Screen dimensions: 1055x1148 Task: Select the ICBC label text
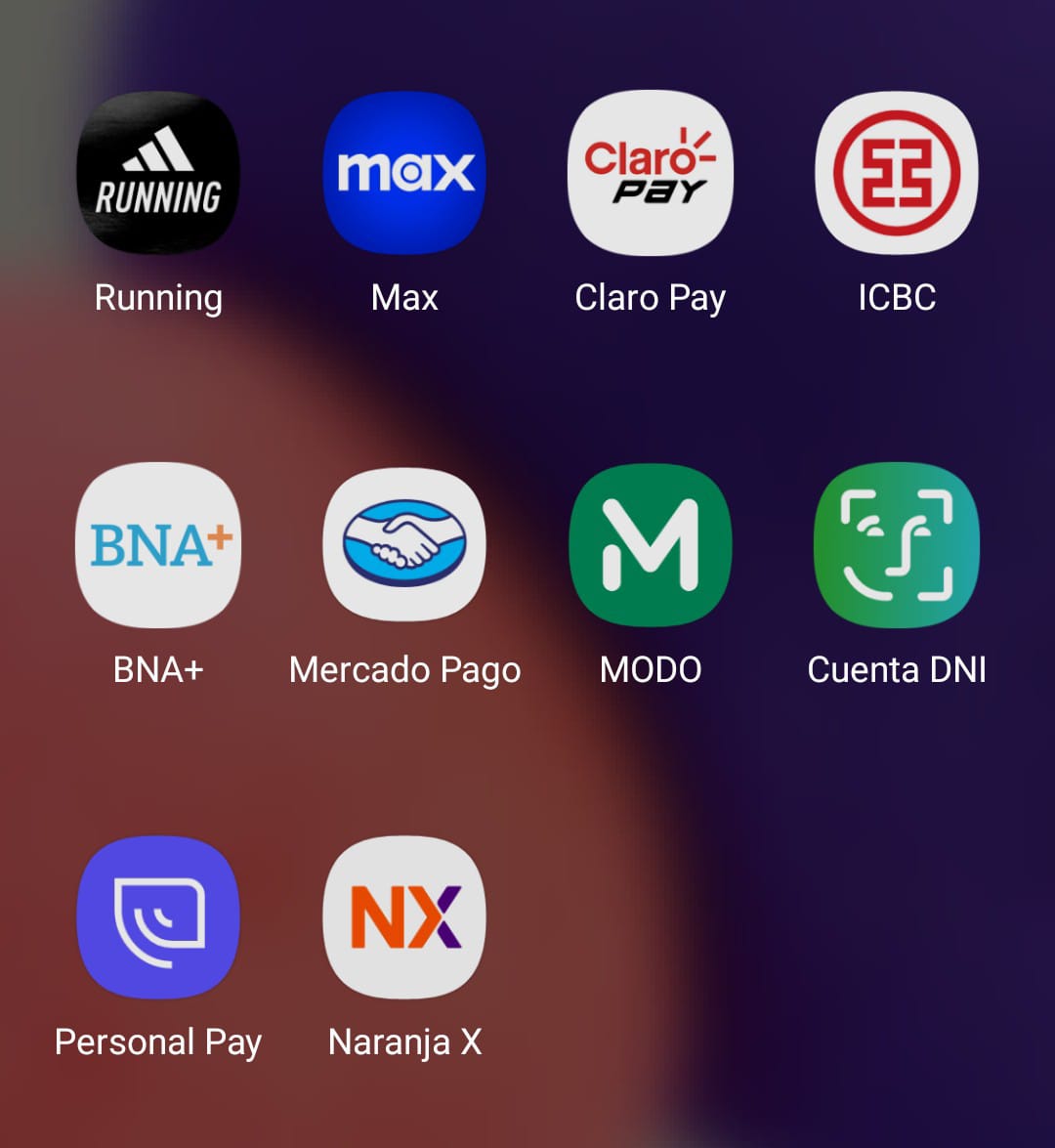[x=897, y=298]
